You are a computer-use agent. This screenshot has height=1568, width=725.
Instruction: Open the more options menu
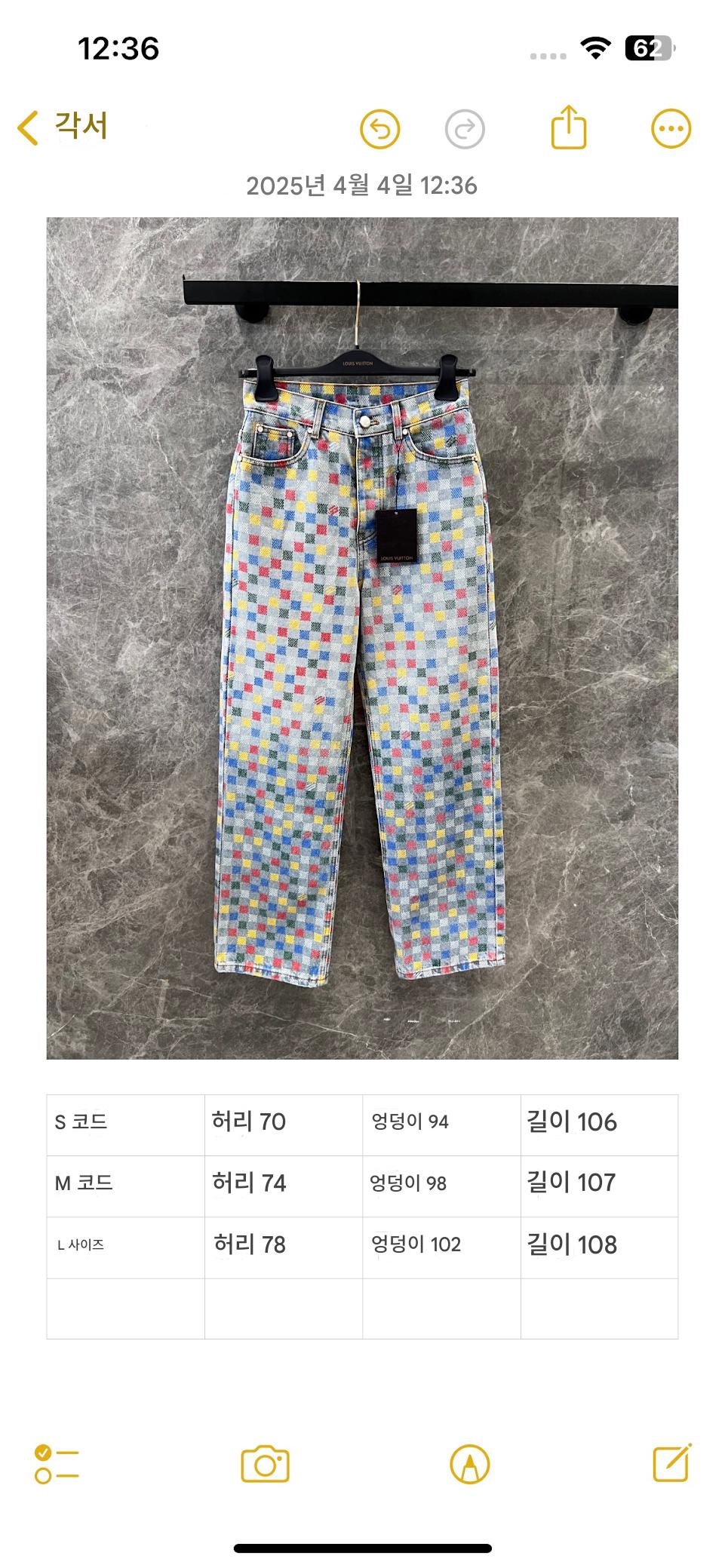click(671, 129)
